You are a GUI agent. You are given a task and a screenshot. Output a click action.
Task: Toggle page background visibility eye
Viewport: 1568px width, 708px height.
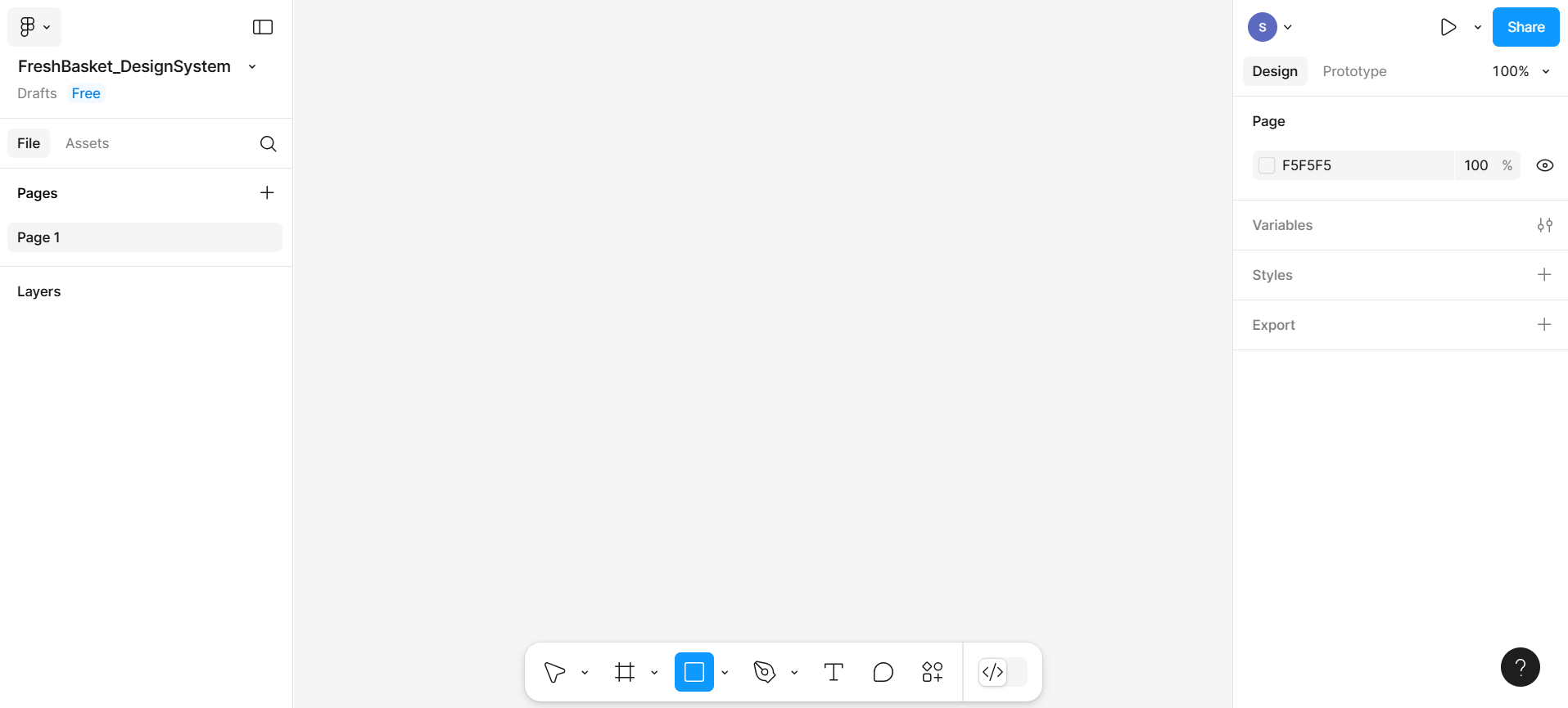[1544, 165]
